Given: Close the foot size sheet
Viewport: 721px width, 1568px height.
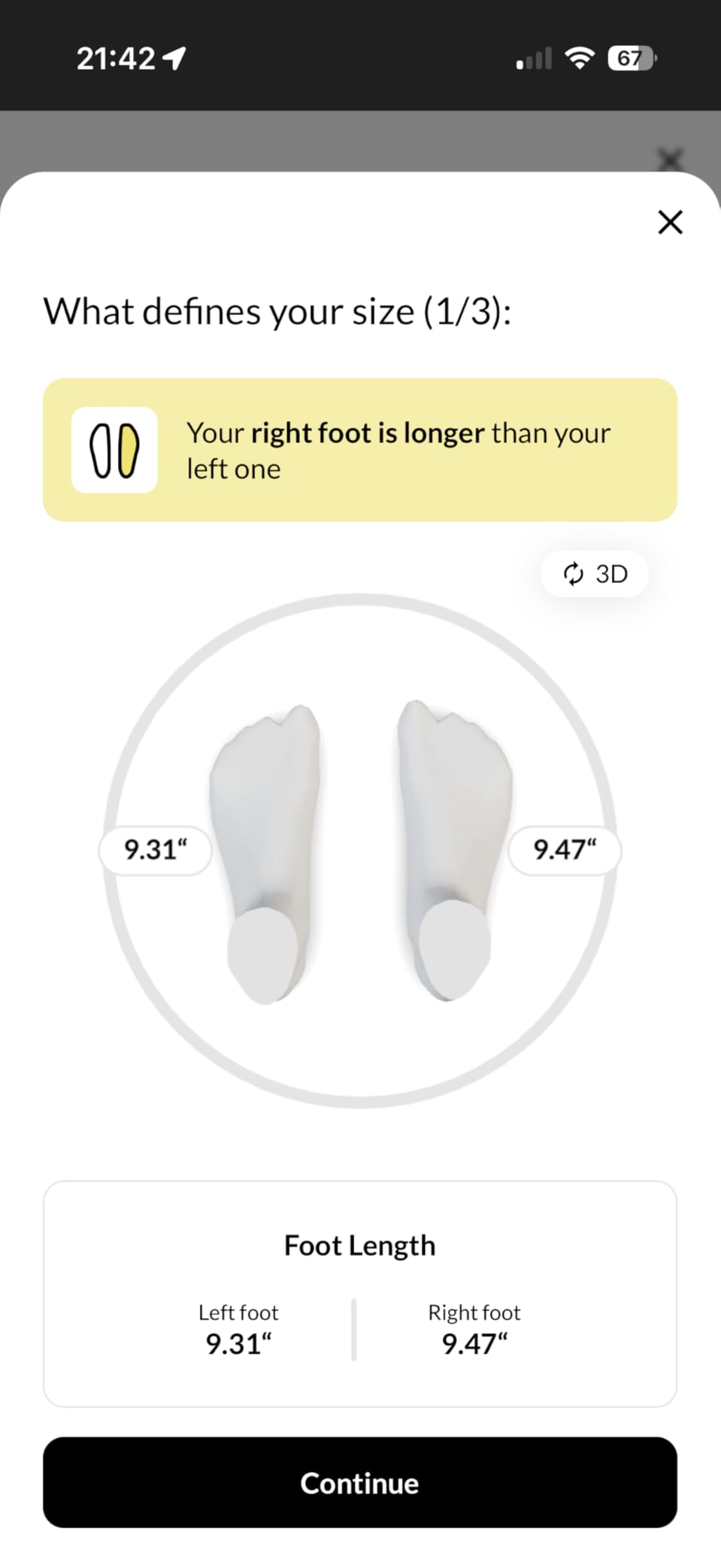Looking at the screenshot, I should [x=670, y=222].
